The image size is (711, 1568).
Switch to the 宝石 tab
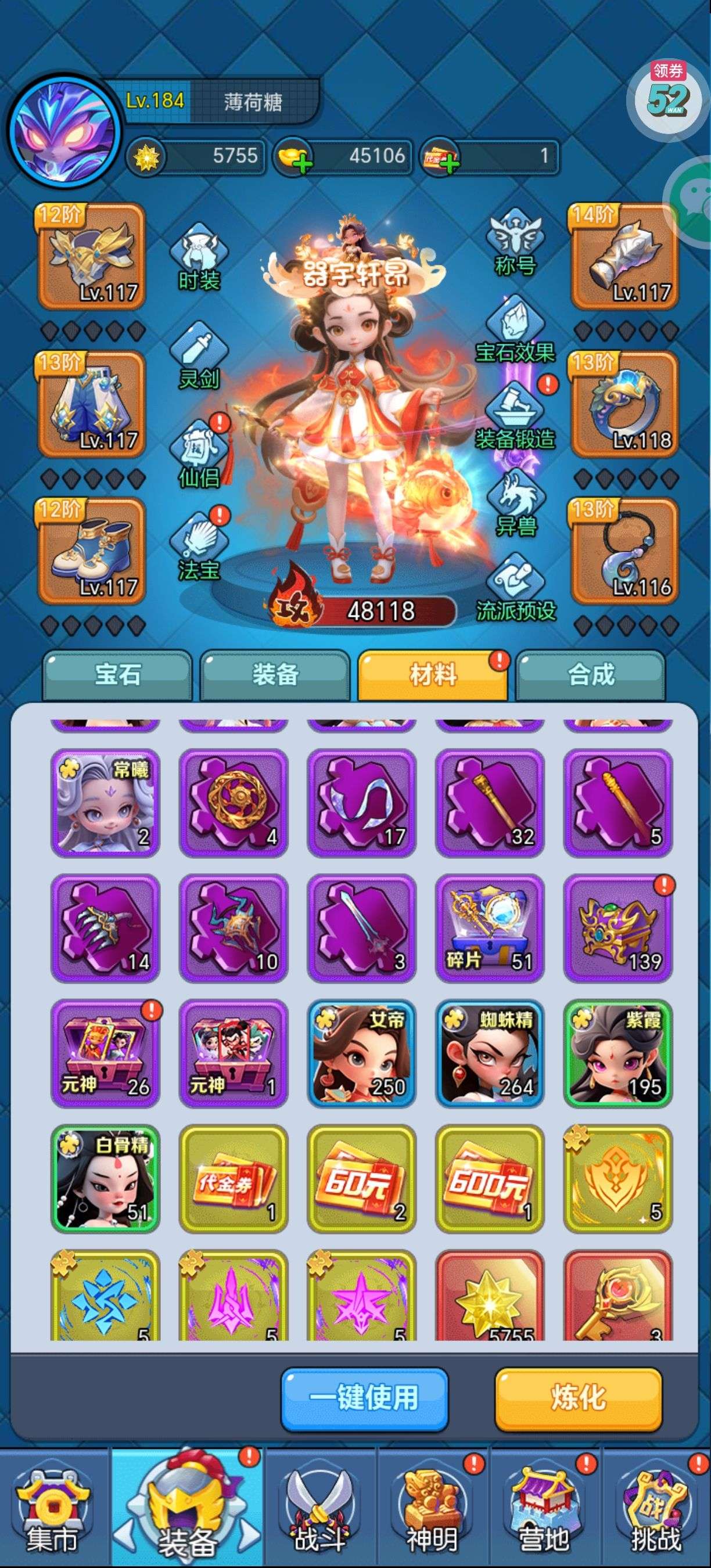pos(117,675)
